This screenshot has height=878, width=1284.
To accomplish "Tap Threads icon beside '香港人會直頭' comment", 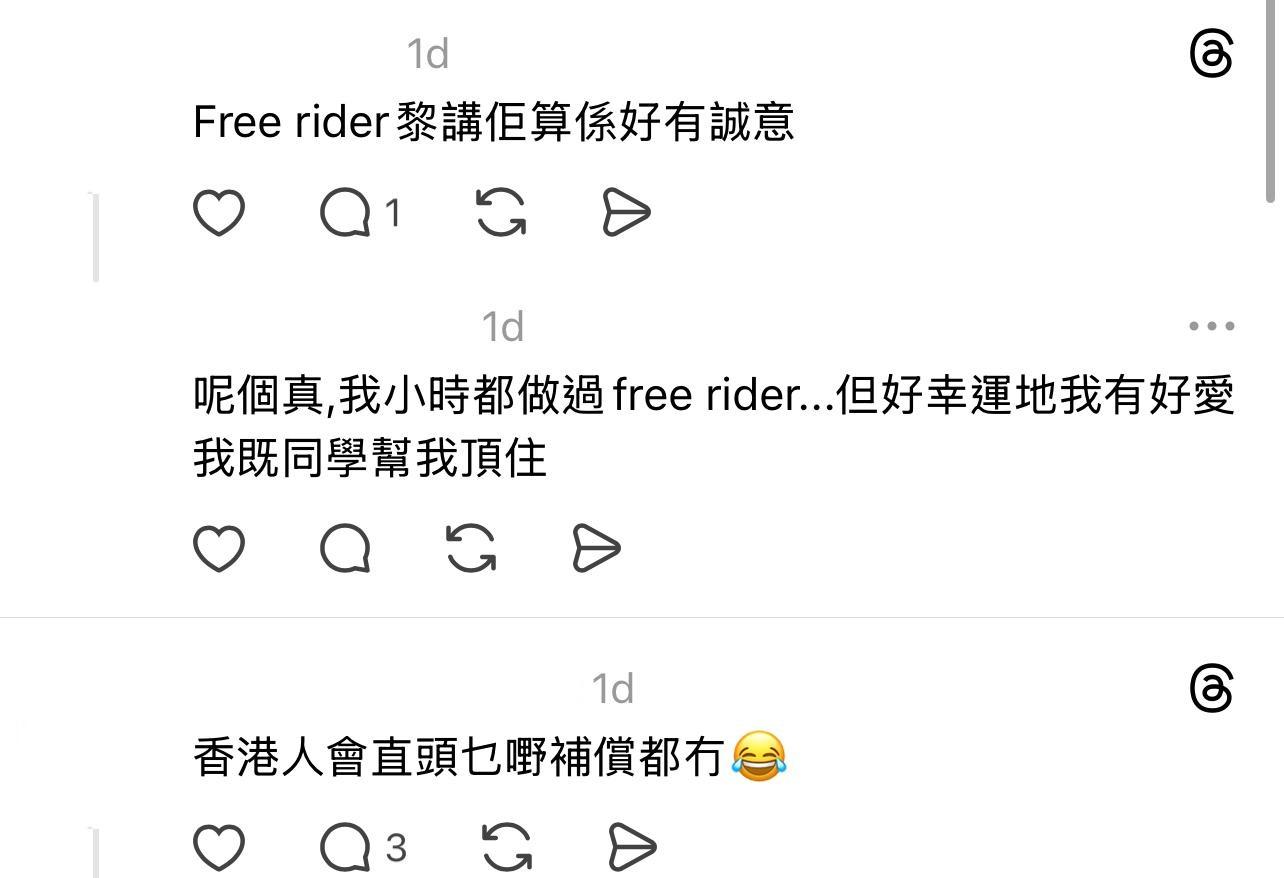I will [1211, 689].
